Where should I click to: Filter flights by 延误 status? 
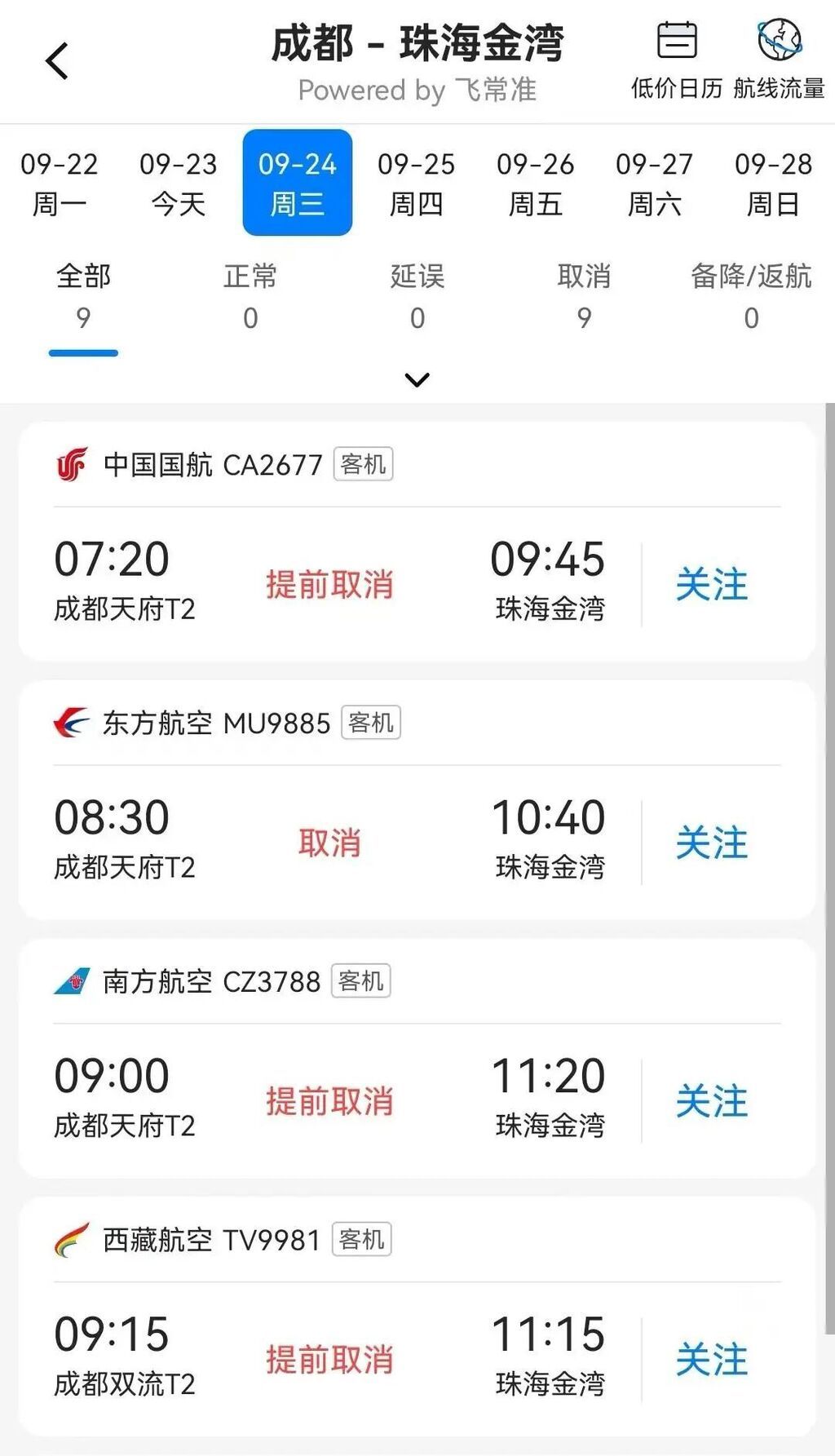[417, 297]
